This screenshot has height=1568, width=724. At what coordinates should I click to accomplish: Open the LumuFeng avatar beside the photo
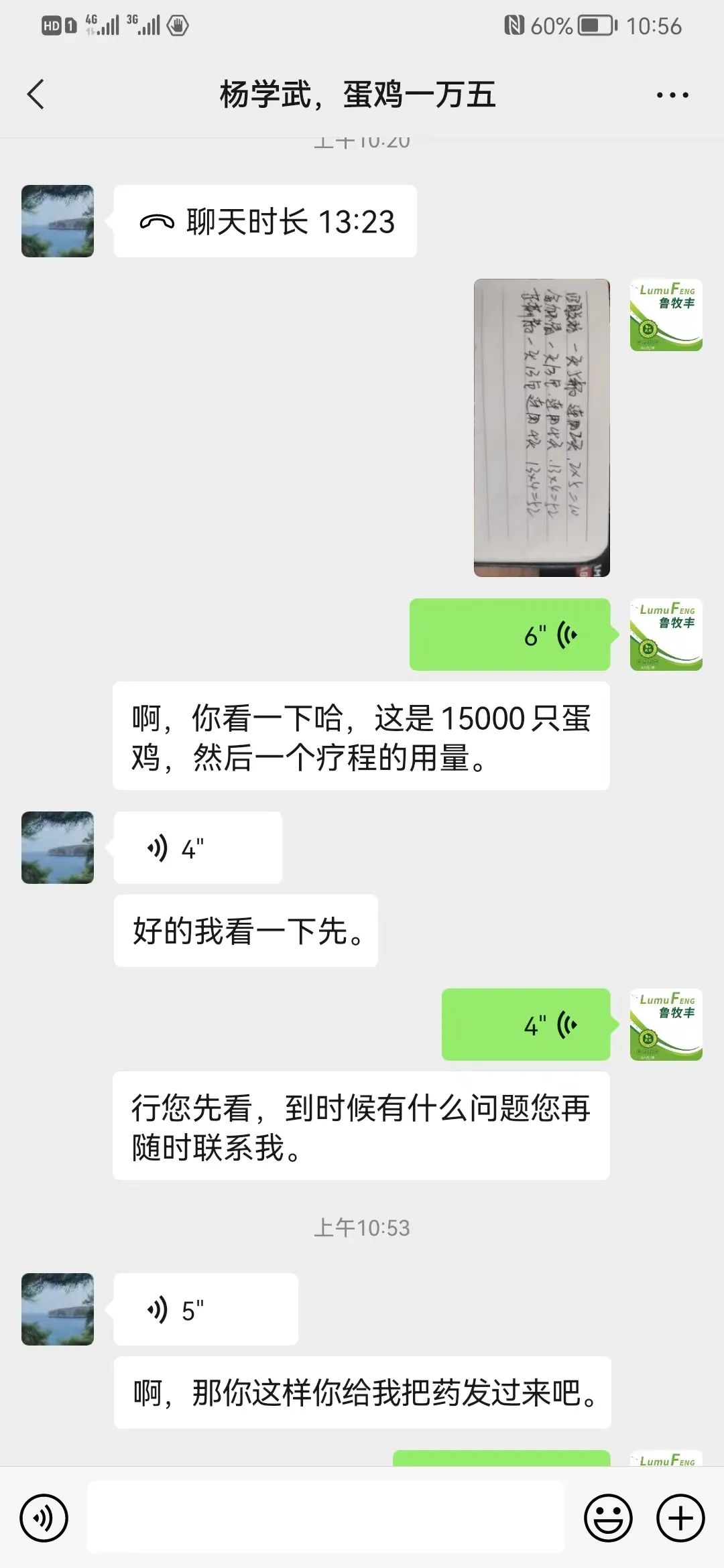[x=666, y=315]
